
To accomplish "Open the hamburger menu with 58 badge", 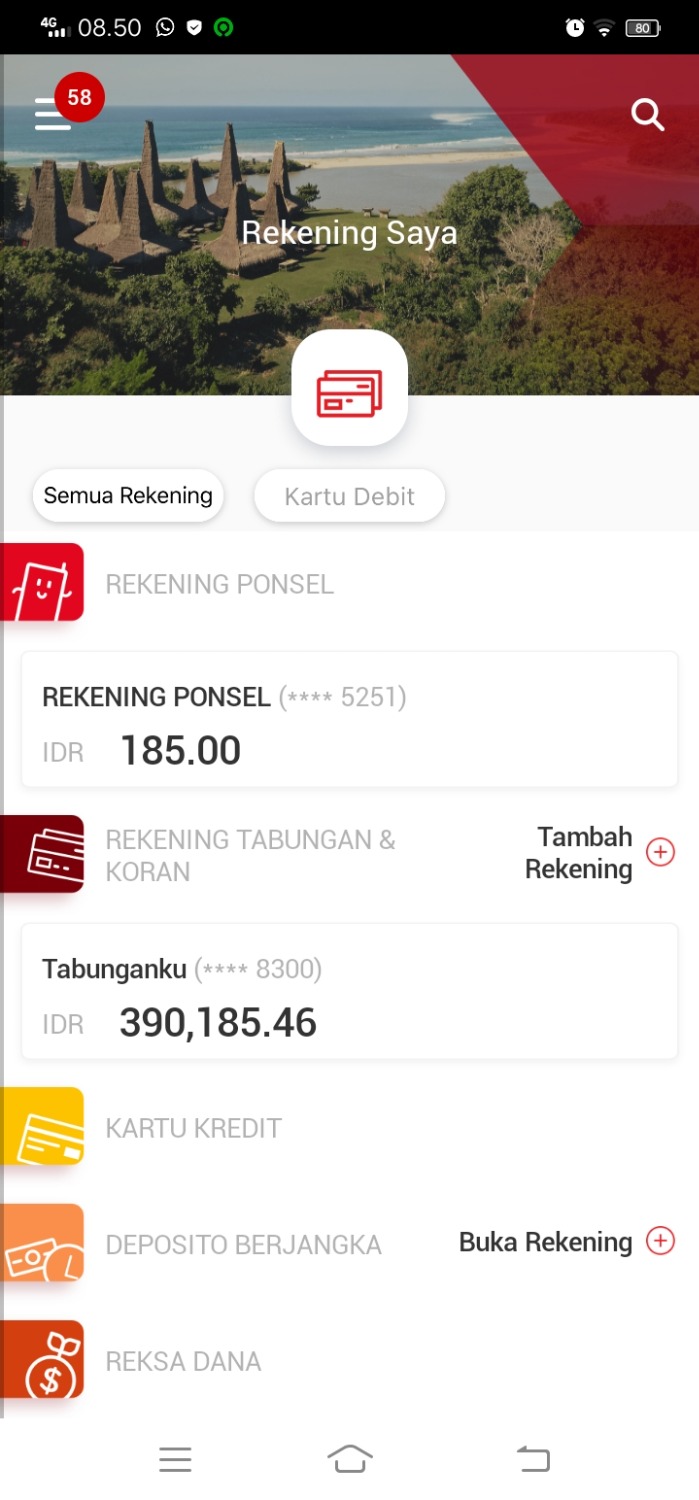I will (53, 114).
